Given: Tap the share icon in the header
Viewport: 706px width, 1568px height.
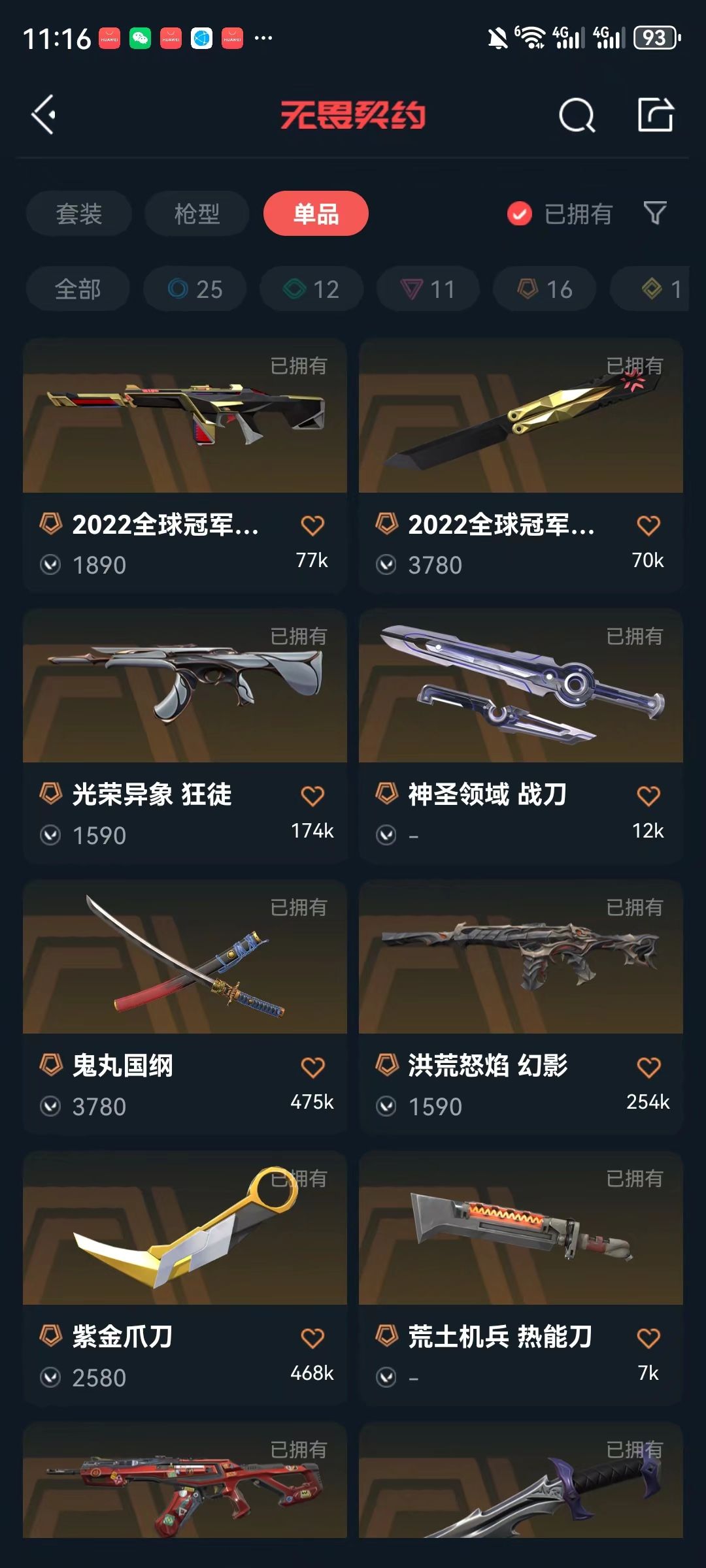Looking at the screenshot, I should (x=655, y=115).
